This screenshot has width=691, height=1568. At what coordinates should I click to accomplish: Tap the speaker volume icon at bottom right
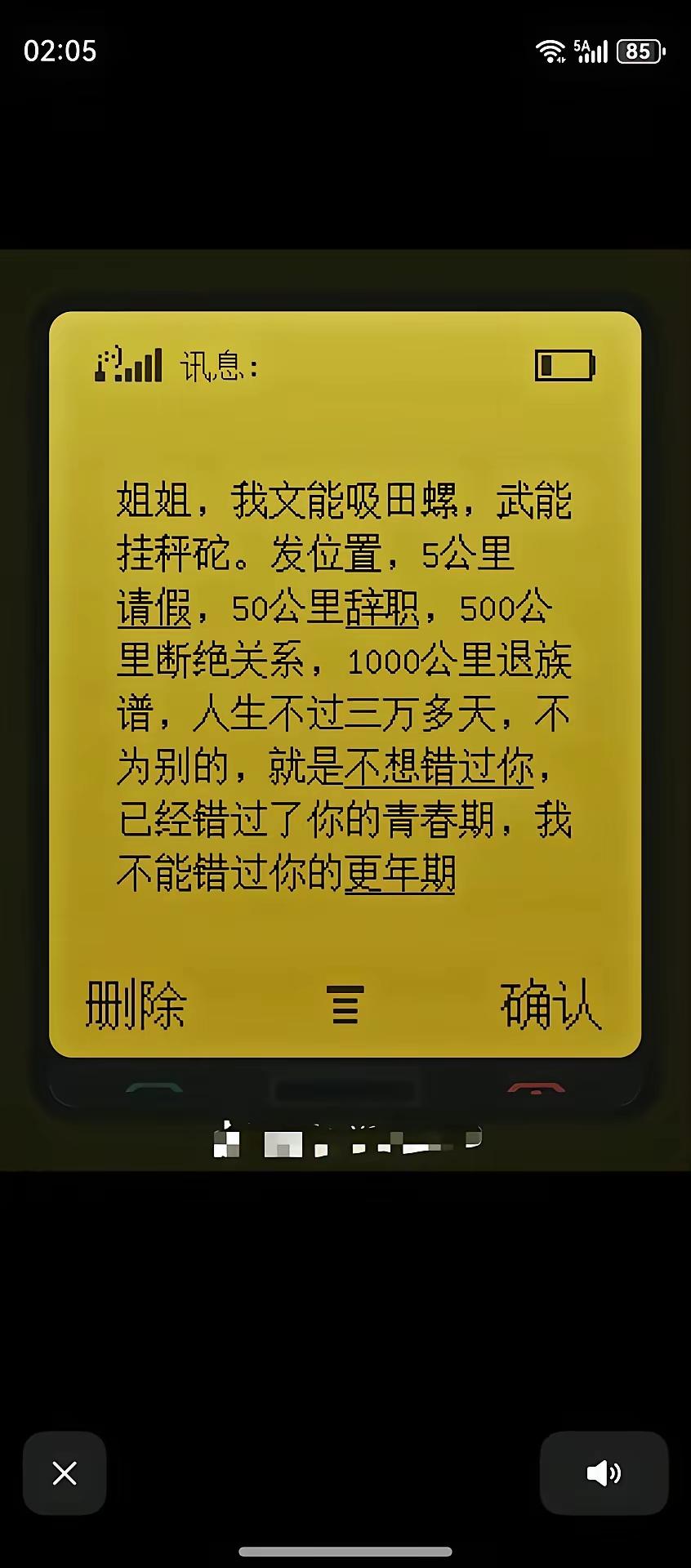tap(604, 1473)
